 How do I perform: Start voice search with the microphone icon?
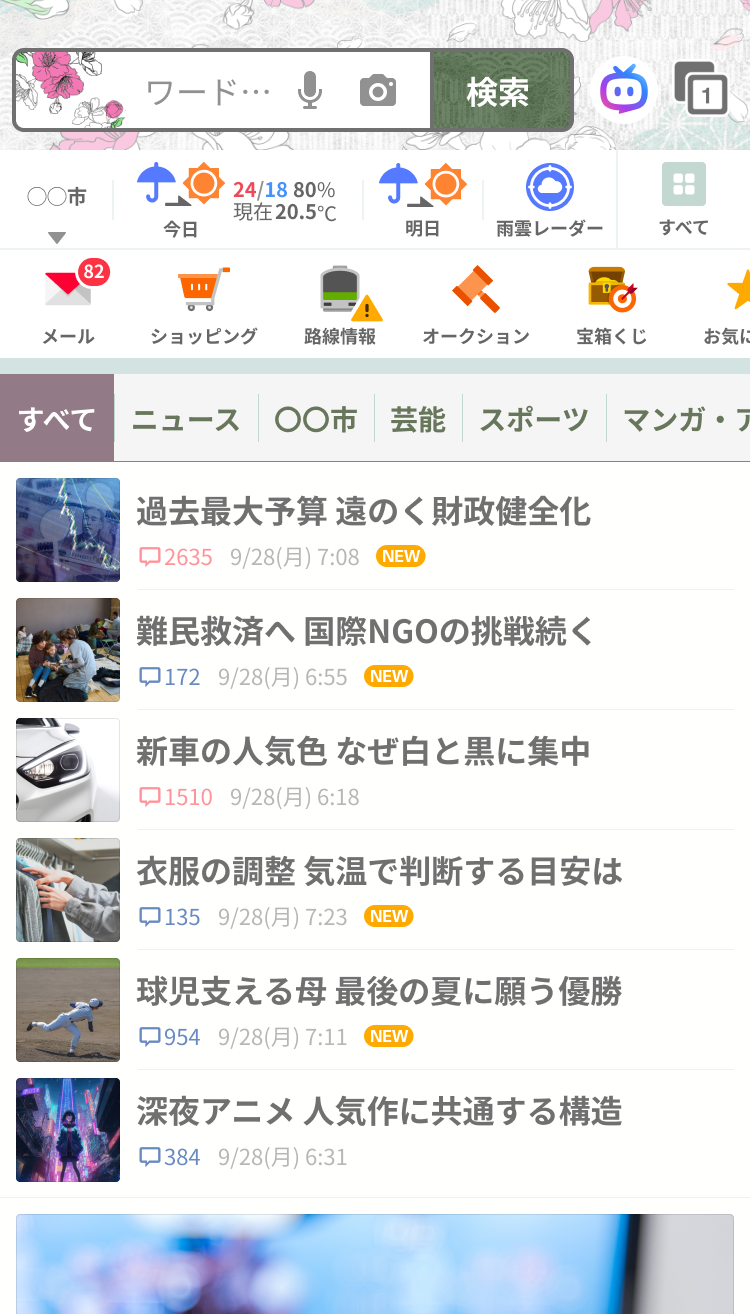[x=311, y=92]
